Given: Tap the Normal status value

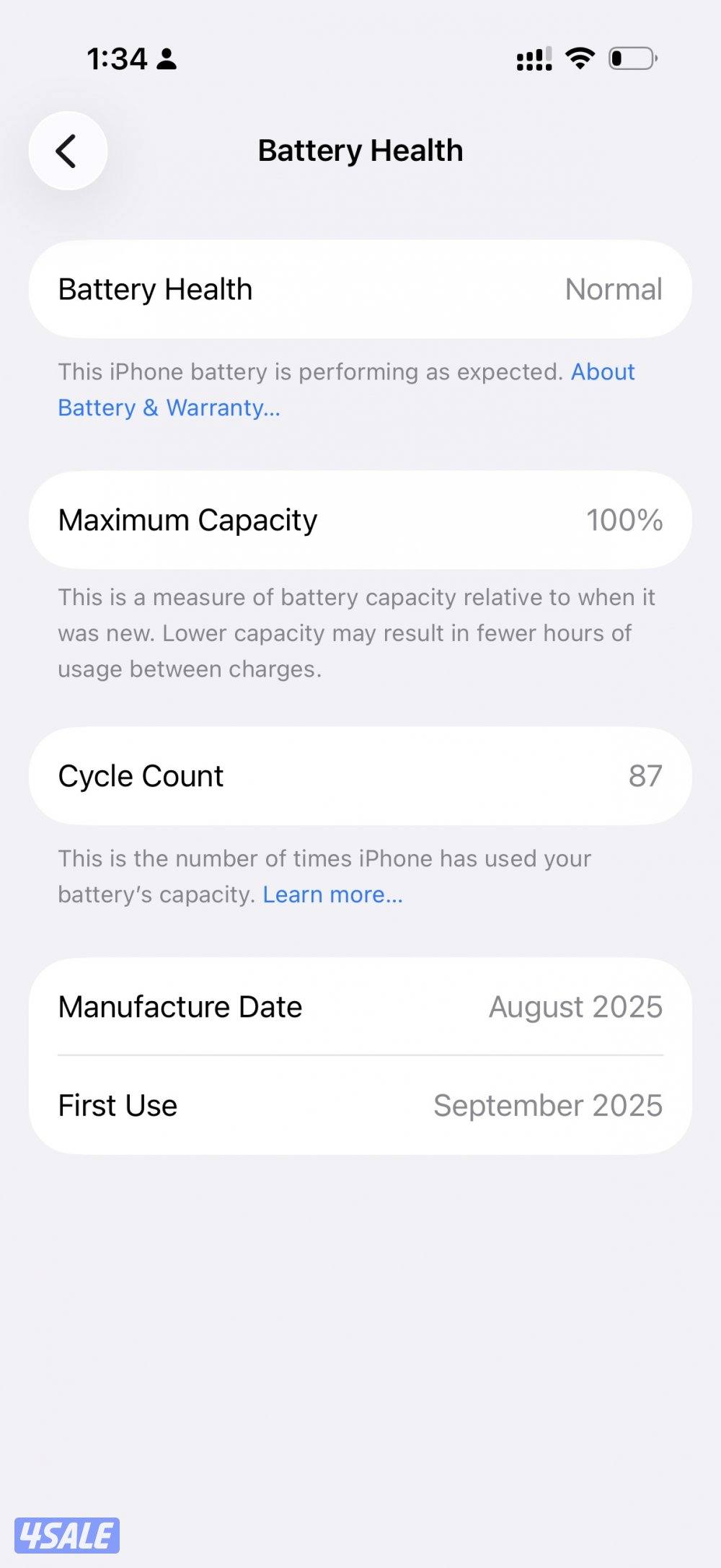Looking at the screenshot, I should pos(614,289).
